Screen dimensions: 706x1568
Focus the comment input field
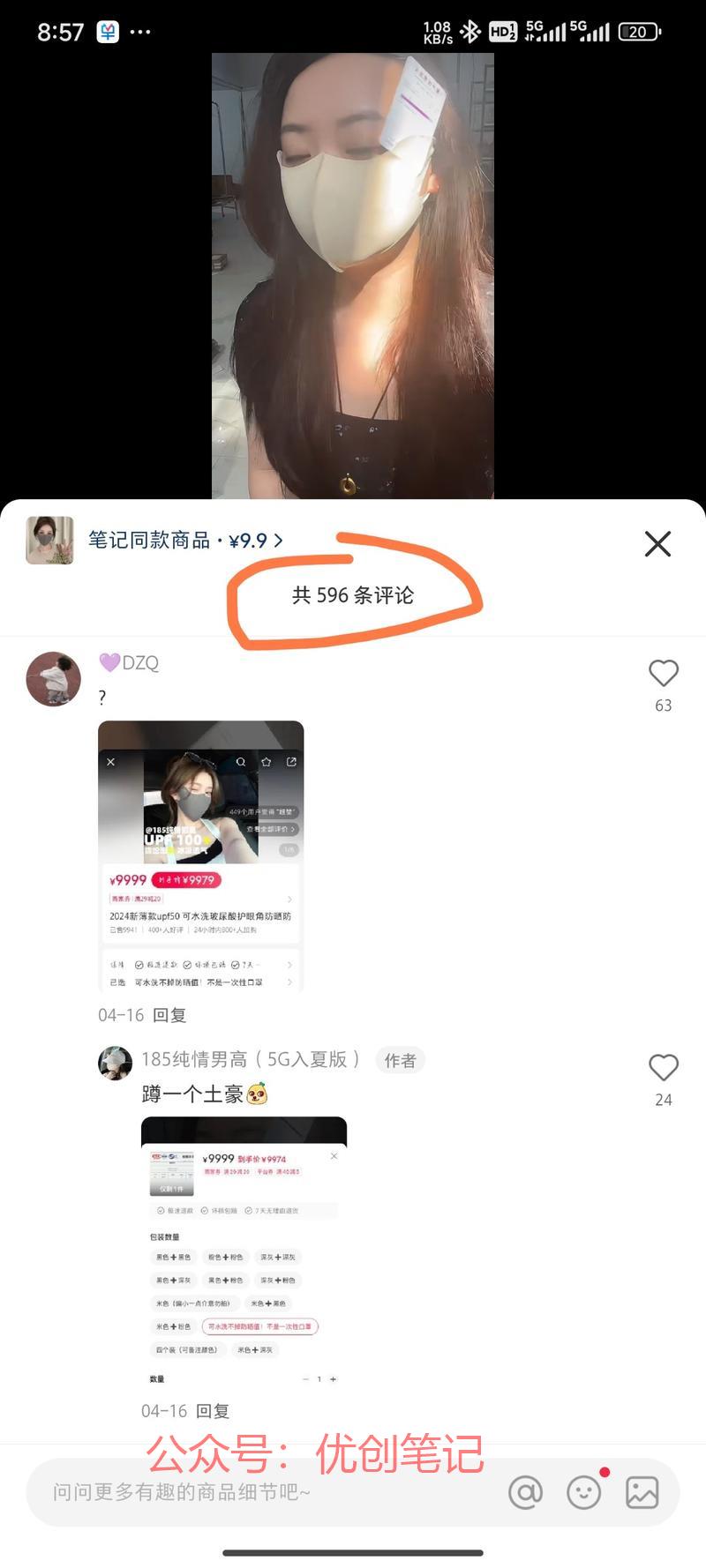pos(265,1492)
